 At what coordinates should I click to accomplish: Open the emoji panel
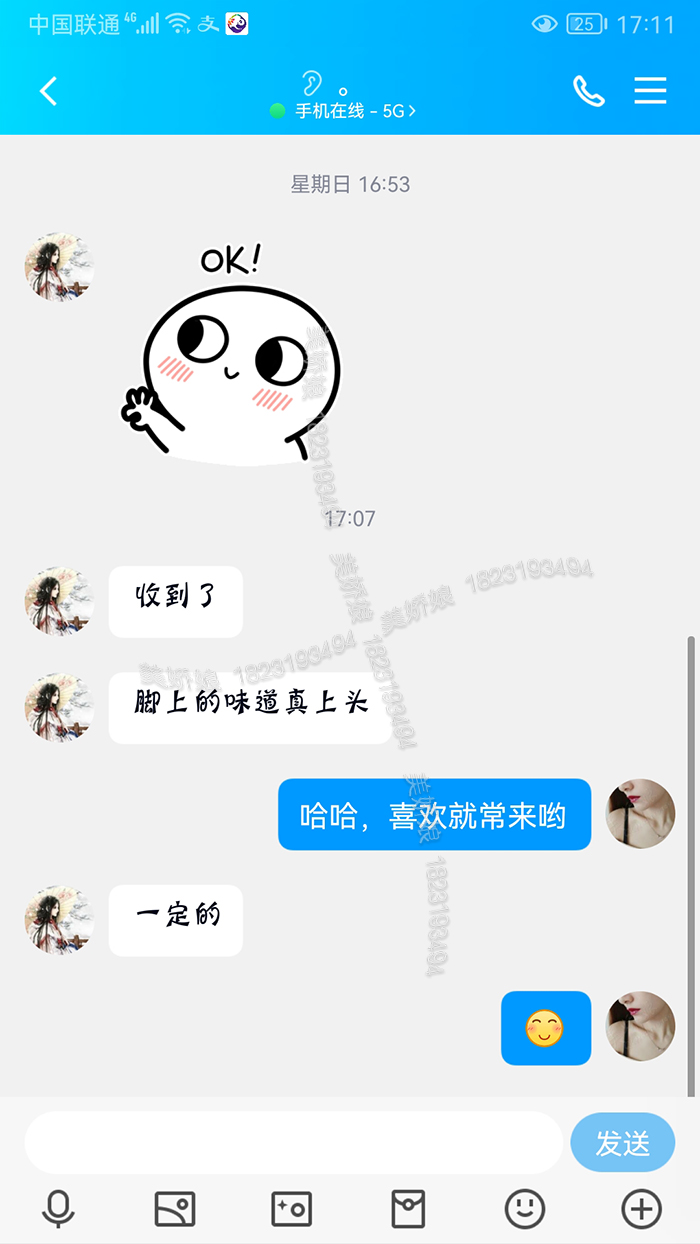pyautogui.click(x=525, y=1209)
